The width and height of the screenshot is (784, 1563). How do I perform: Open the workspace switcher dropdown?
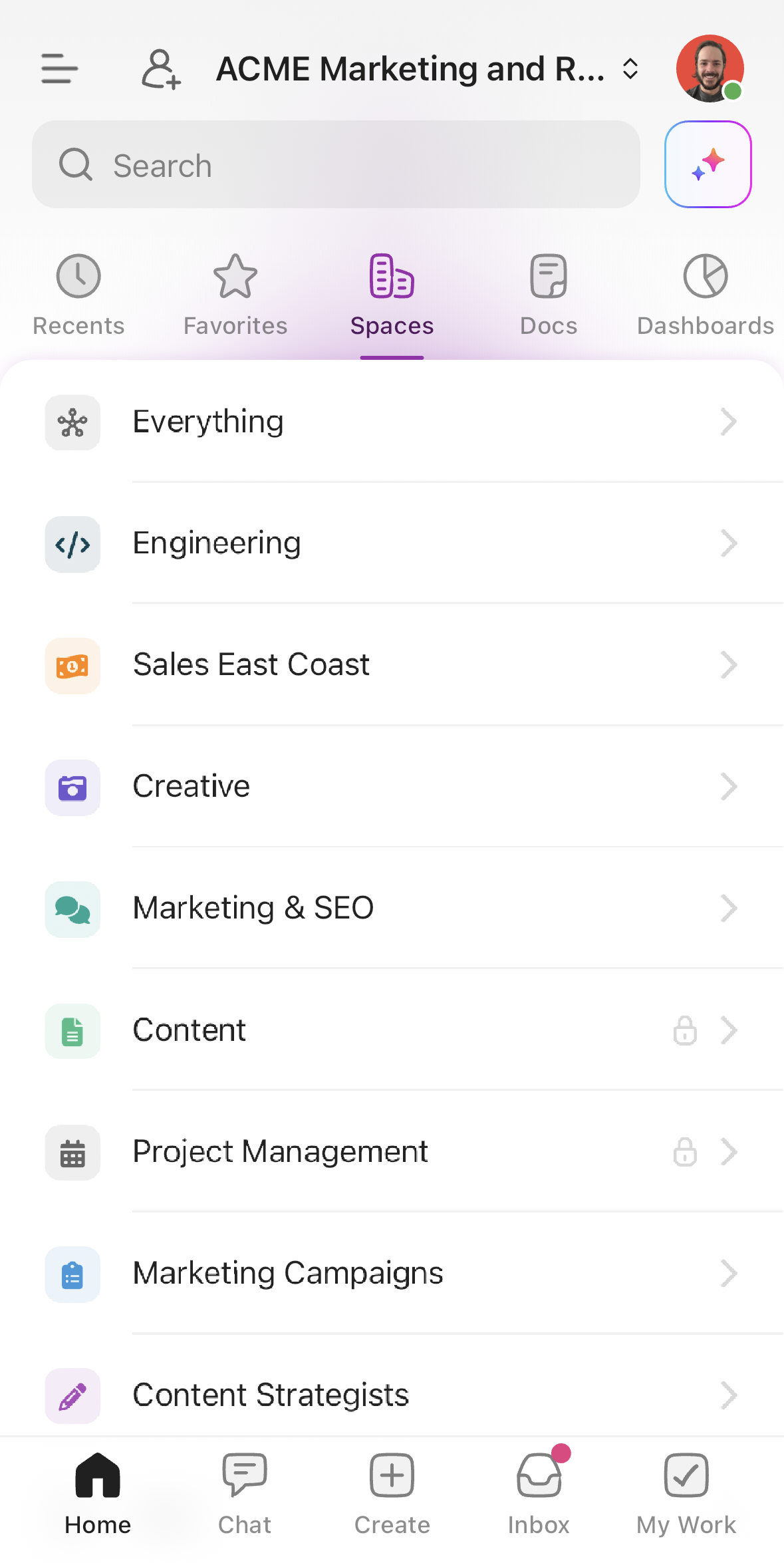click(630, 69)
